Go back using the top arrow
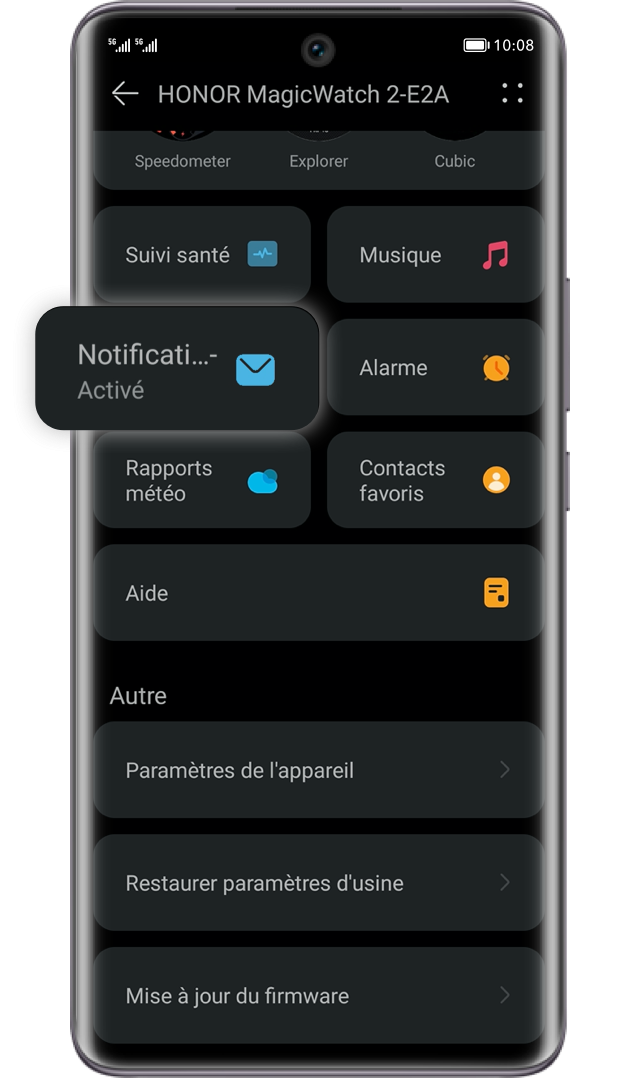 click(125, 94)
